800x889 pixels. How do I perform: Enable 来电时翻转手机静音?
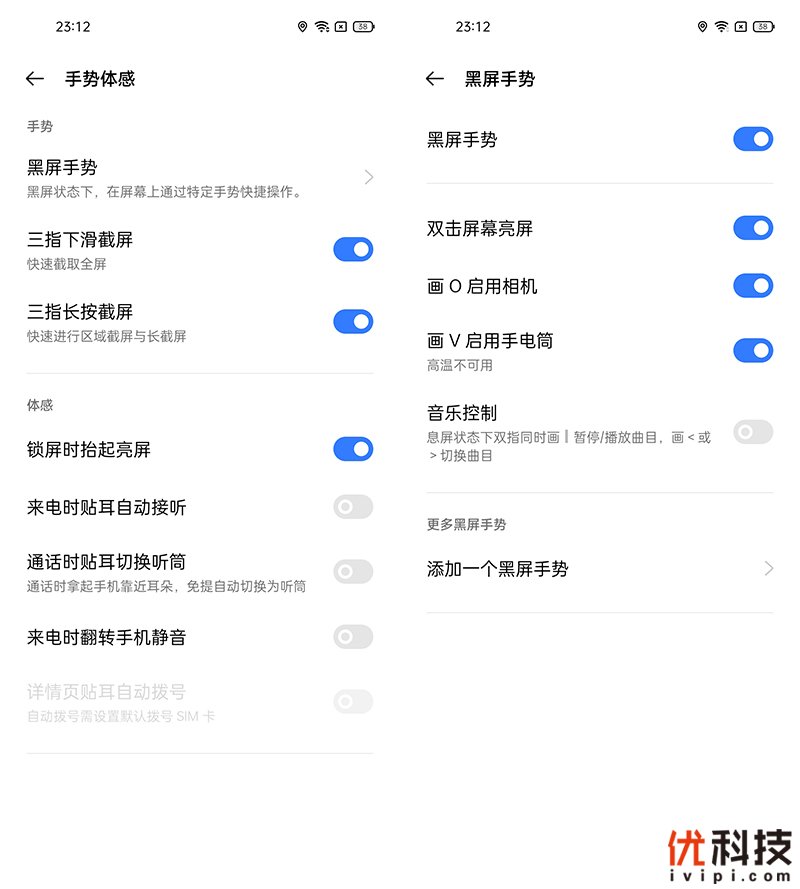(x=353, y=637)
